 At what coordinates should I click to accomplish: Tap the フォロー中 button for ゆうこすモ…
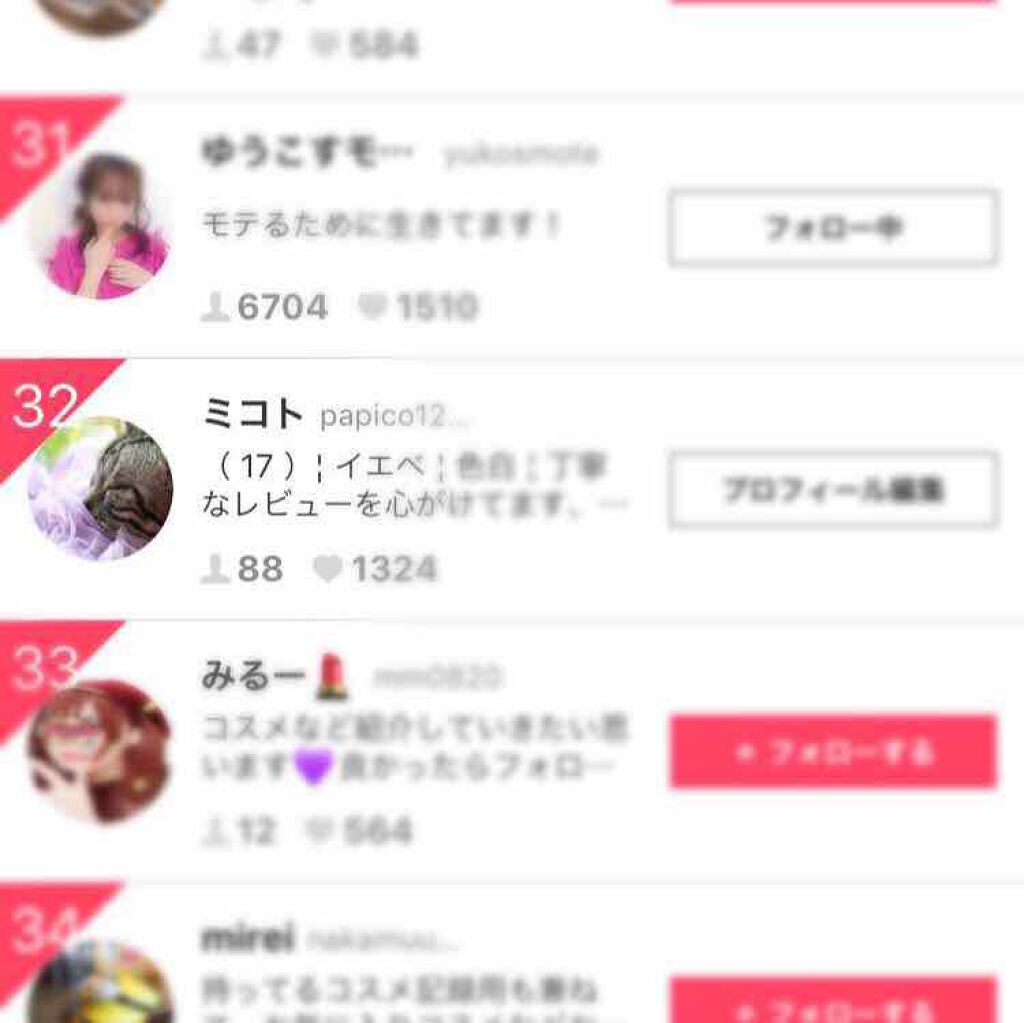(833, 228)
